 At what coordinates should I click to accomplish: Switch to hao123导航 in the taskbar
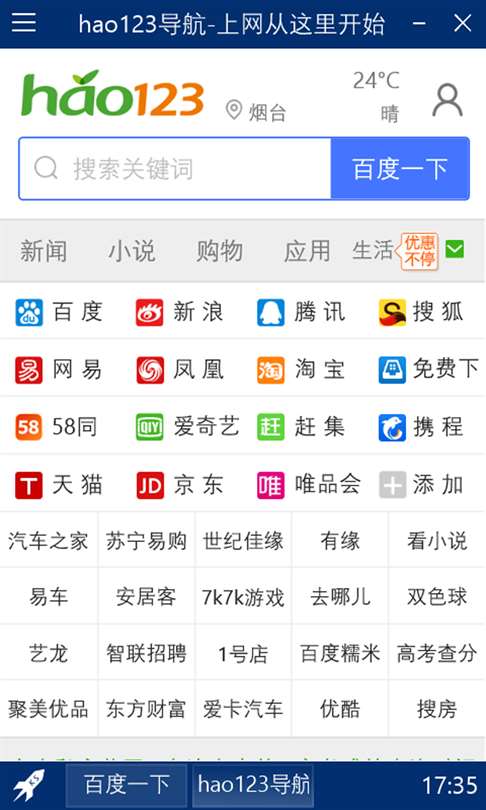(x=253, y=785)
